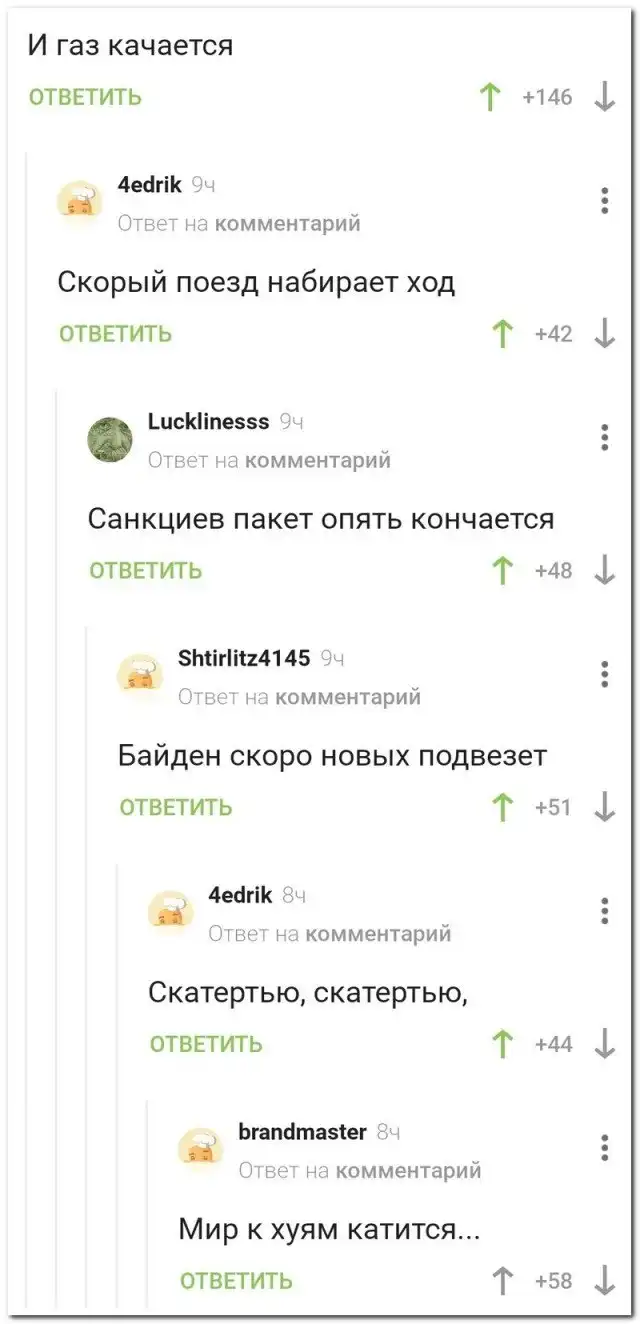Upvote the comment «И газ качается»
640x1324 pixels.
coord(490,97)
